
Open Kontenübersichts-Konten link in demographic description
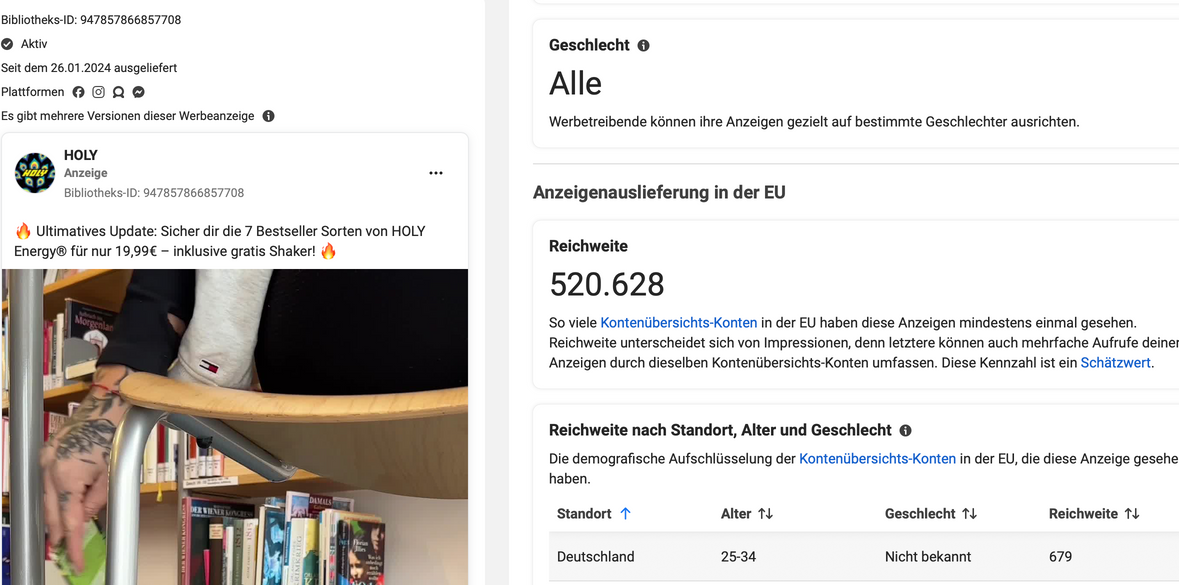coord(877,459)
